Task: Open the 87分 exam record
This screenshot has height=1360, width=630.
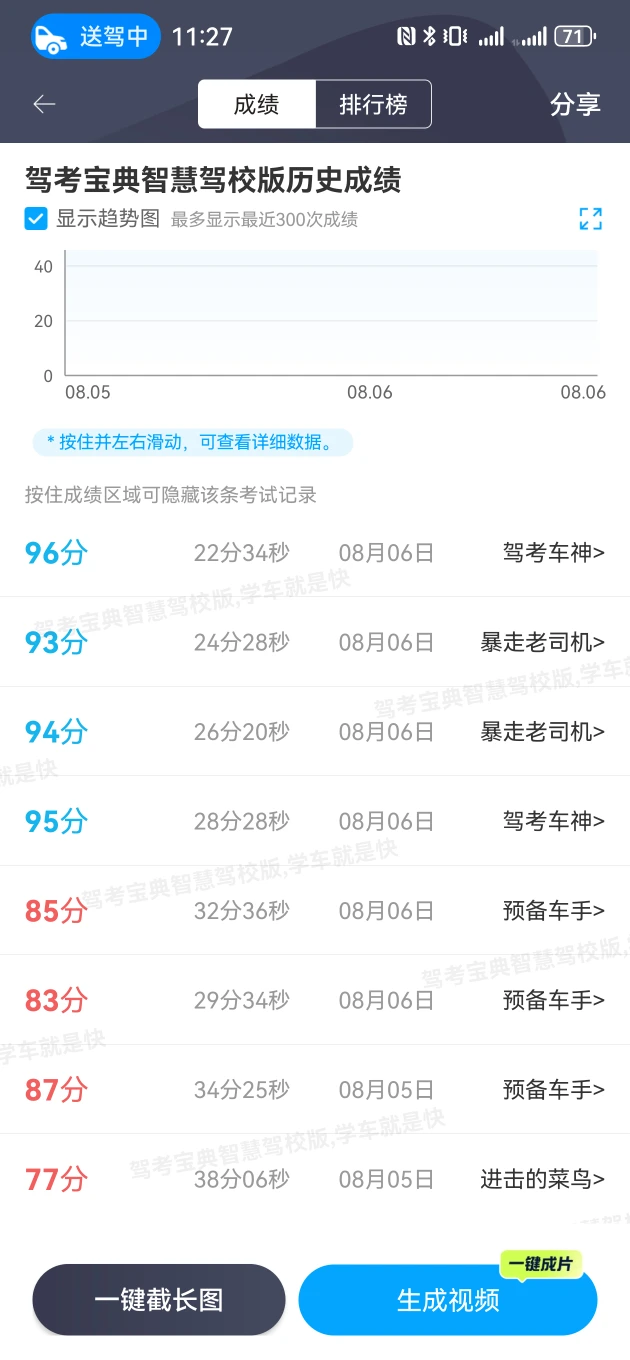Action: click(x=315, y=1089)
